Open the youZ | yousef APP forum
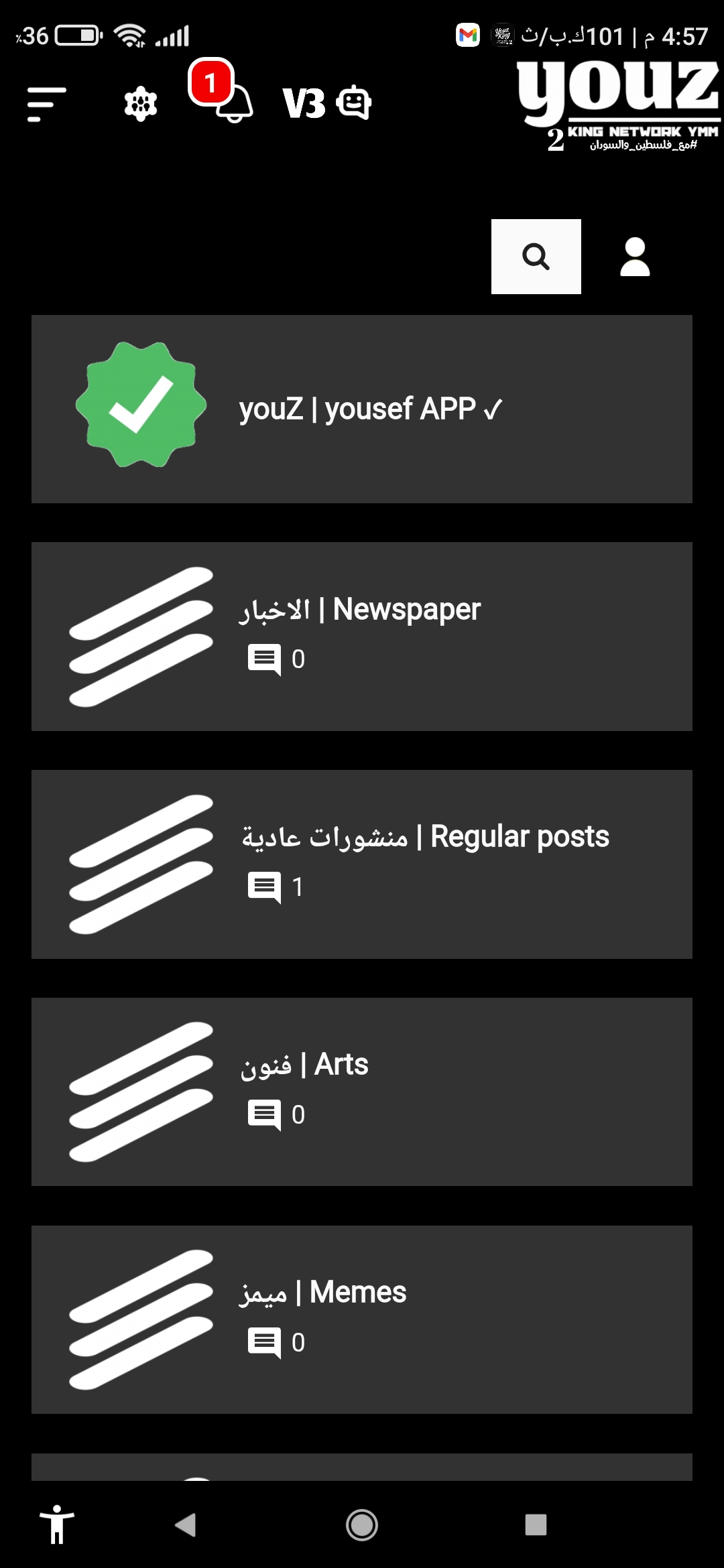 click(362, 407)
